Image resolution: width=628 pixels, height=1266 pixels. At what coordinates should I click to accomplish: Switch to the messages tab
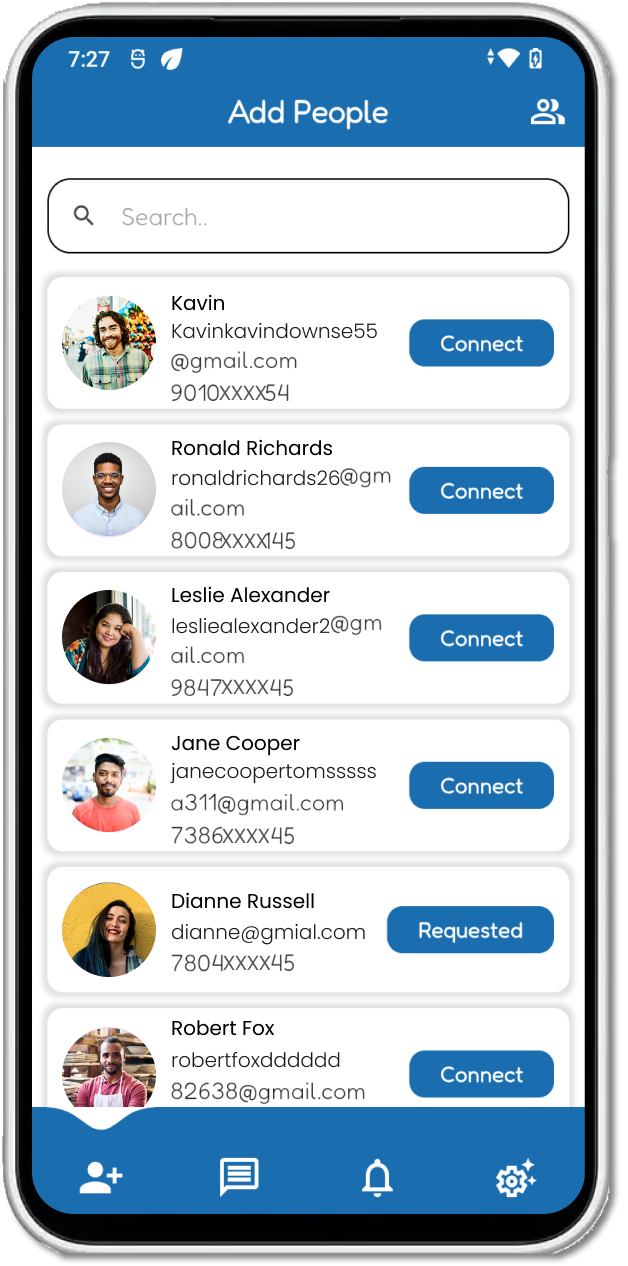[239, 1178]
